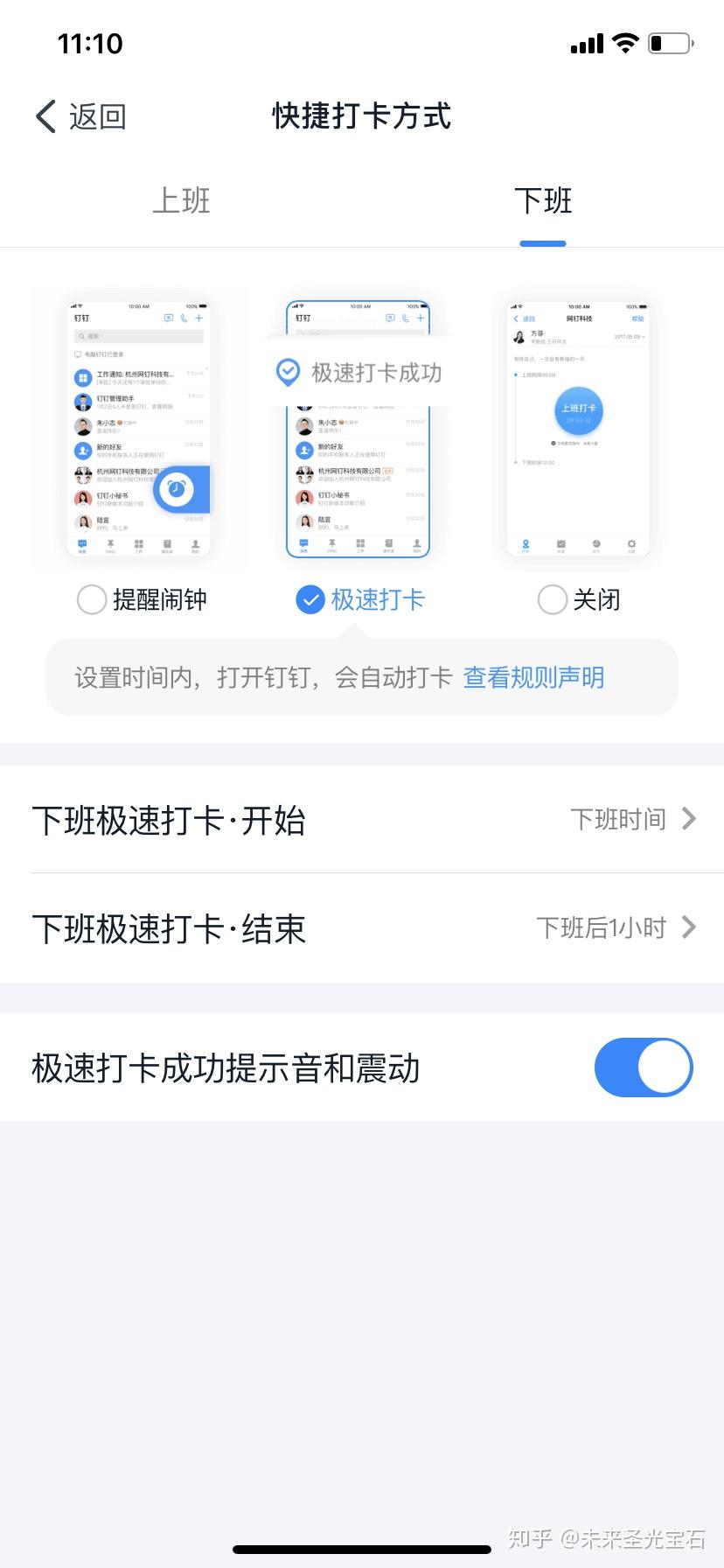
Task: Select the 关闭 radio option
Action: (x=552, y=599)
